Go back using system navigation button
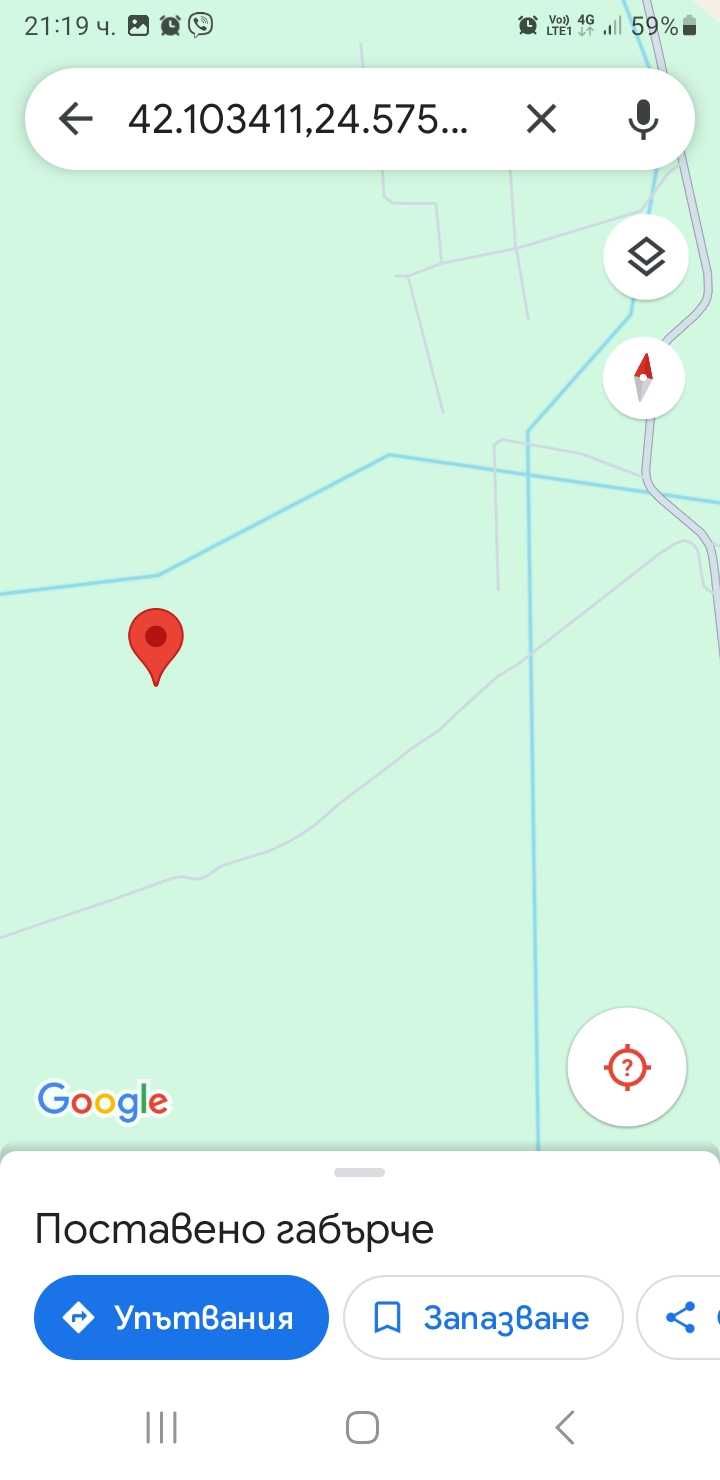 [565, 1427]
